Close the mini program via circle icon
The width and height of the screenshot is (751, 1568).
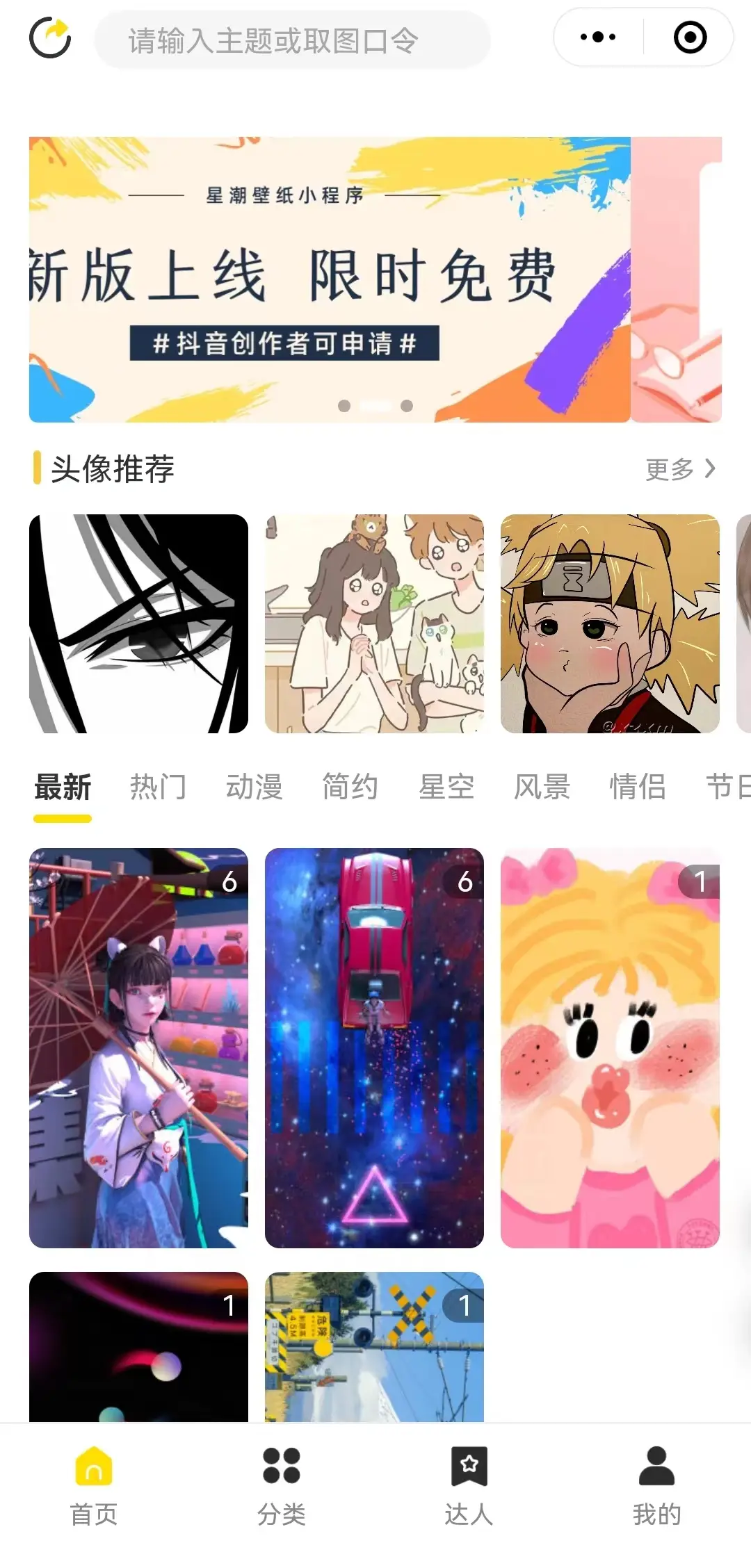tap(690, 38)
